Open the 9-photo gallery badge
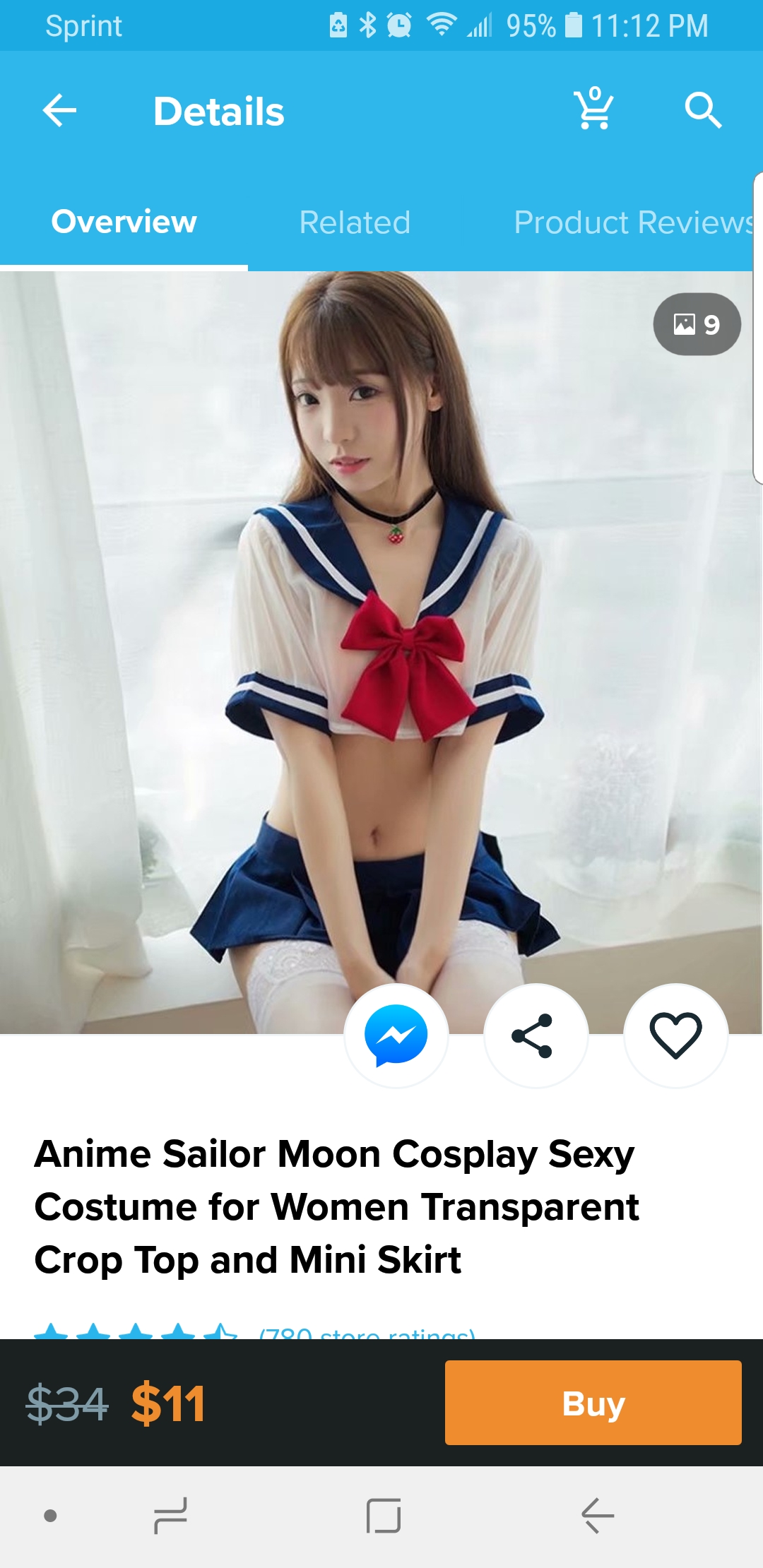The width and height of the screenshot is (763, 1568). tap(697, 324)
